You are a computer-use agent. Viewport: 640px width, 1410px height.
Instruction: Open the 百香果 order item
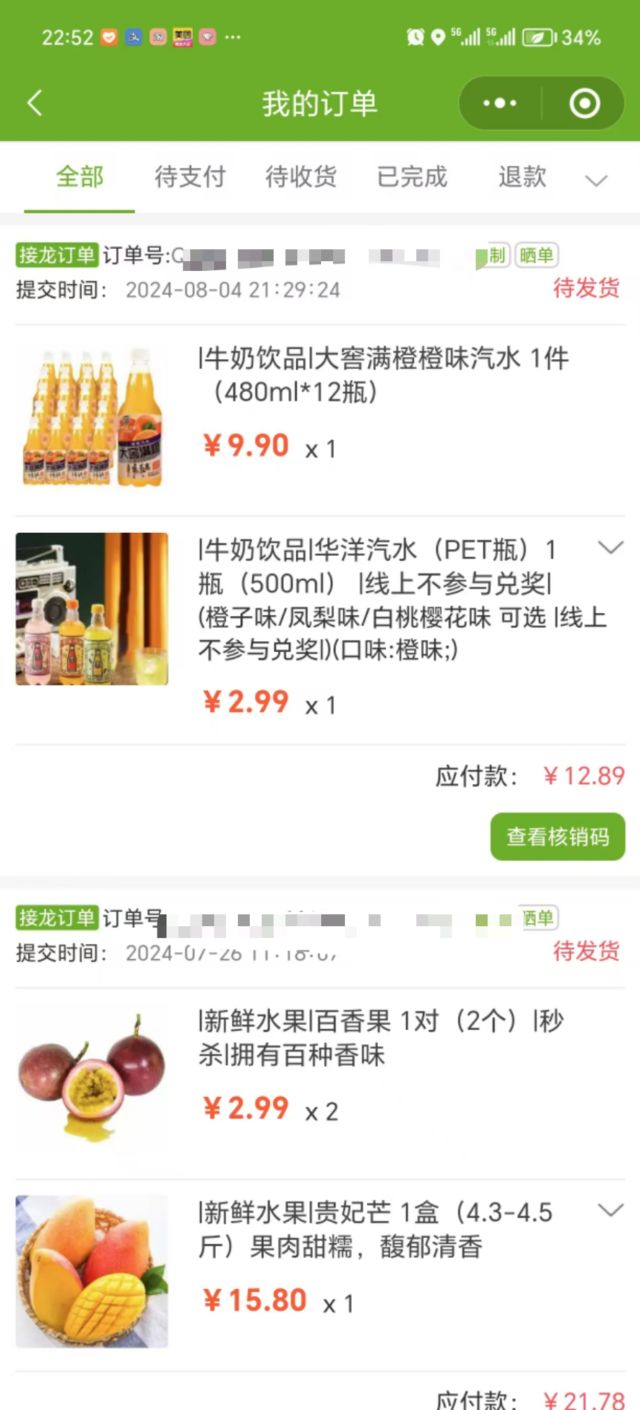380,1038
